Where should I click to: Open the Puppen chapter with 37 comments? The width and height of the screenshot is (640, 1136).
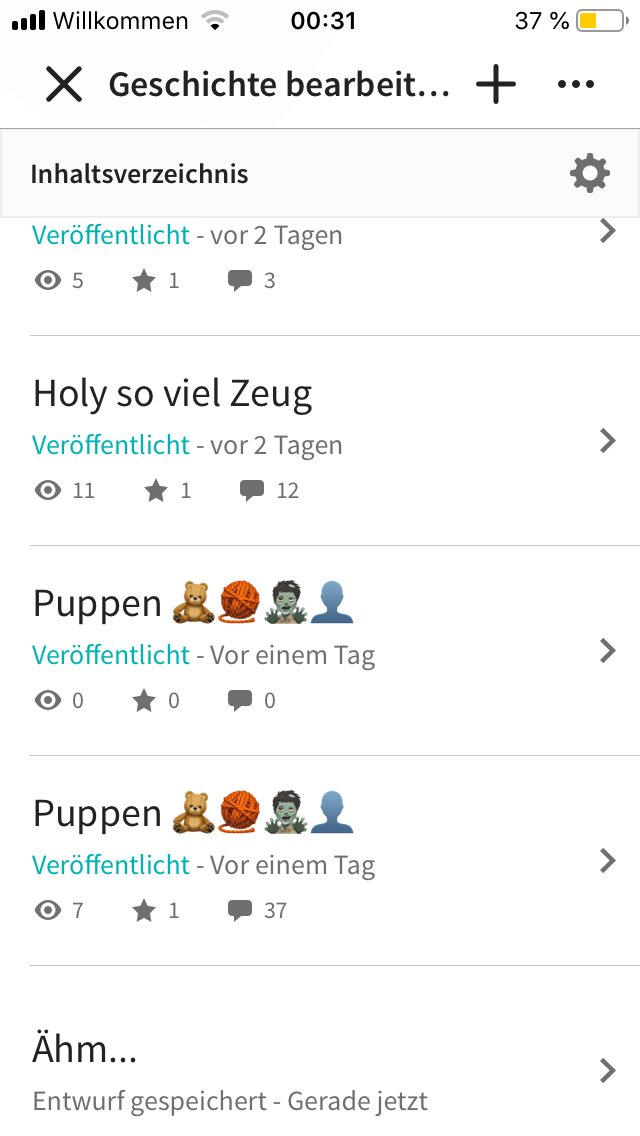[x=335, y=861]
